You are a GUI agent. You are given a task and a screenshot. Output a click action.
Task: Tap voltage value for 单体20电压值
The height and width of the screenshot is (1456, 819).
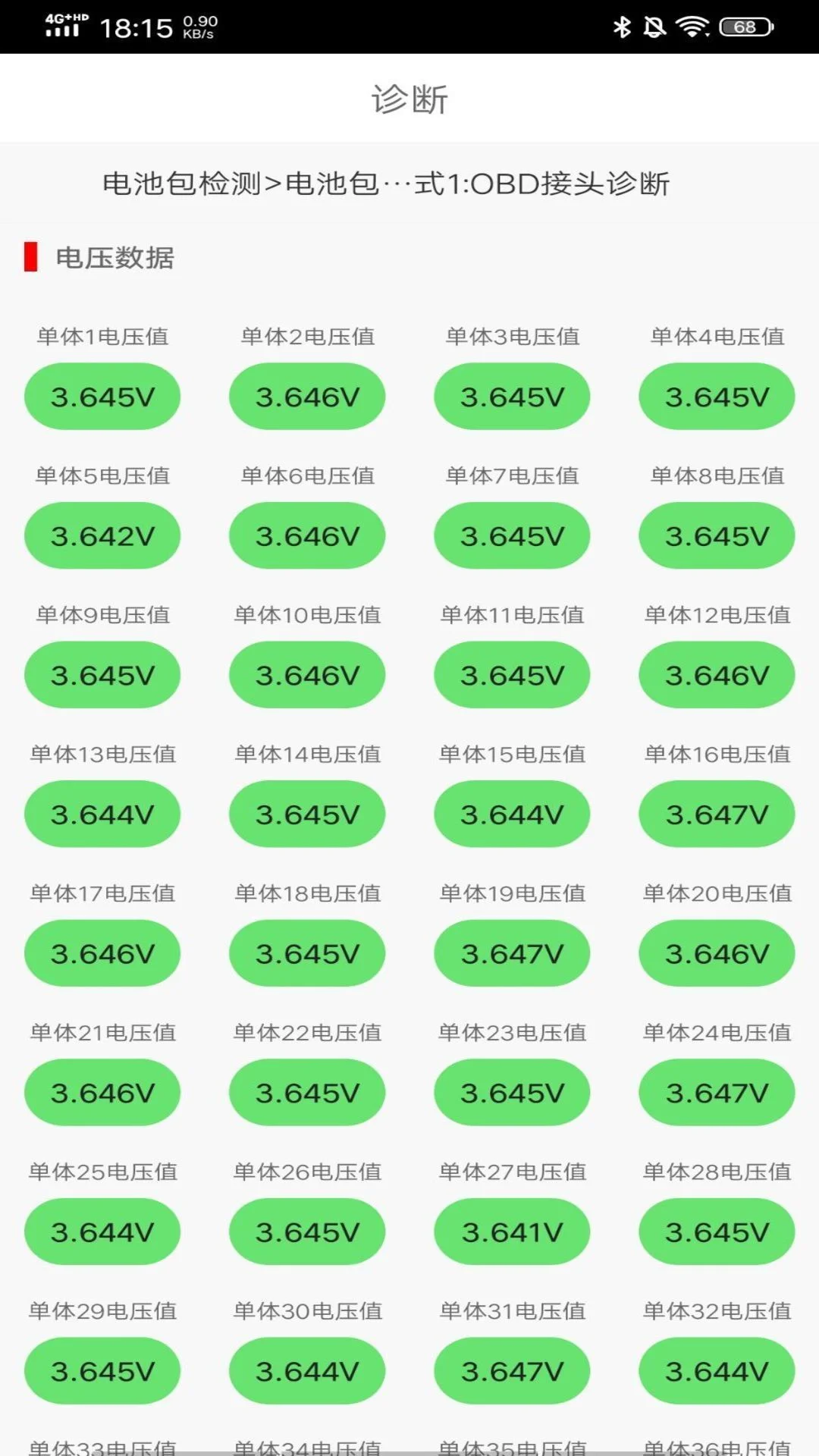point(716,953)
